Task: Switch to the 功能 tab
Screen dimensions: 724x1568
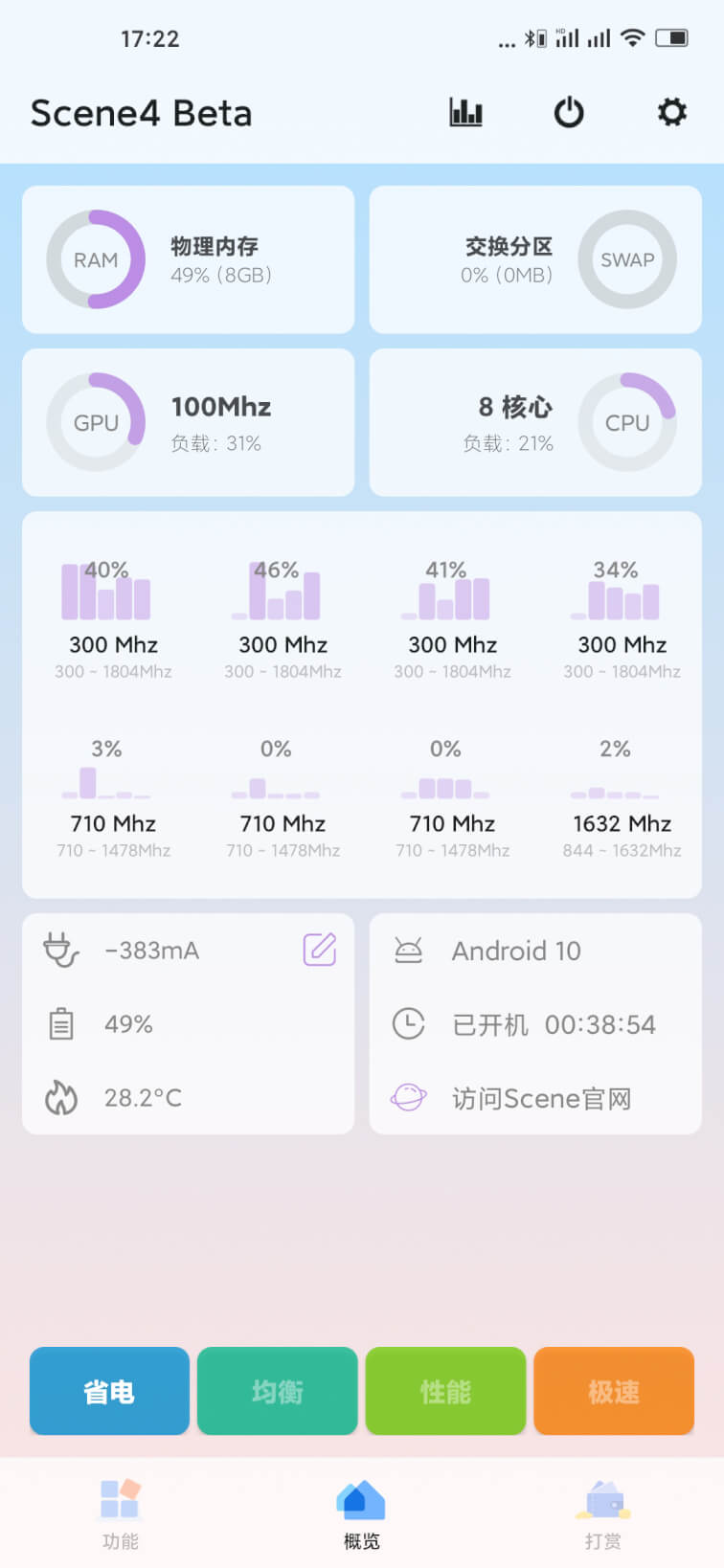Action: [121, 1513]
